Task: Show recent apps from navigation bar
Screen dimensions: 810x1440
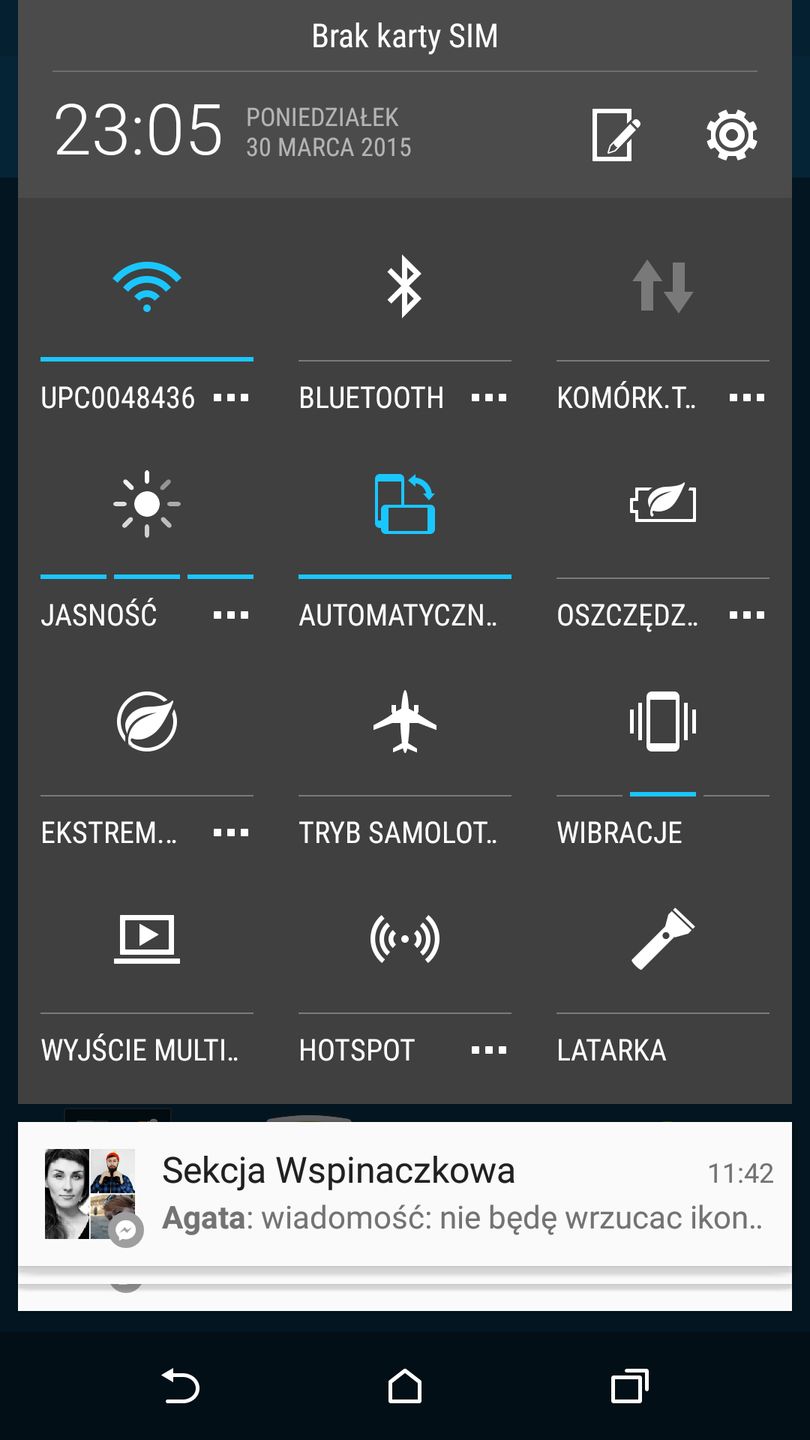Action: tap(629, 1388)
